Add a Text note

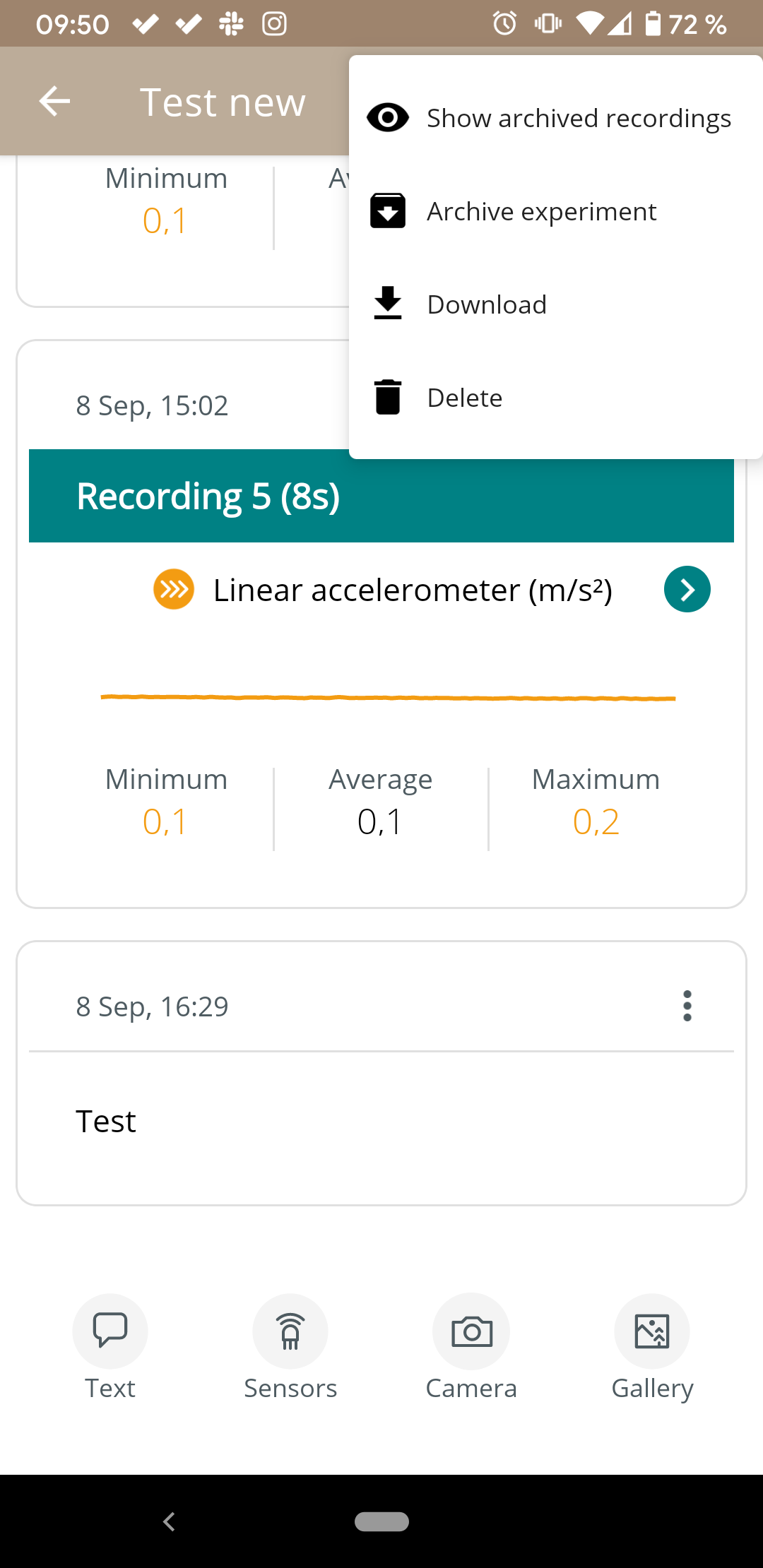tap(110, 1347)
